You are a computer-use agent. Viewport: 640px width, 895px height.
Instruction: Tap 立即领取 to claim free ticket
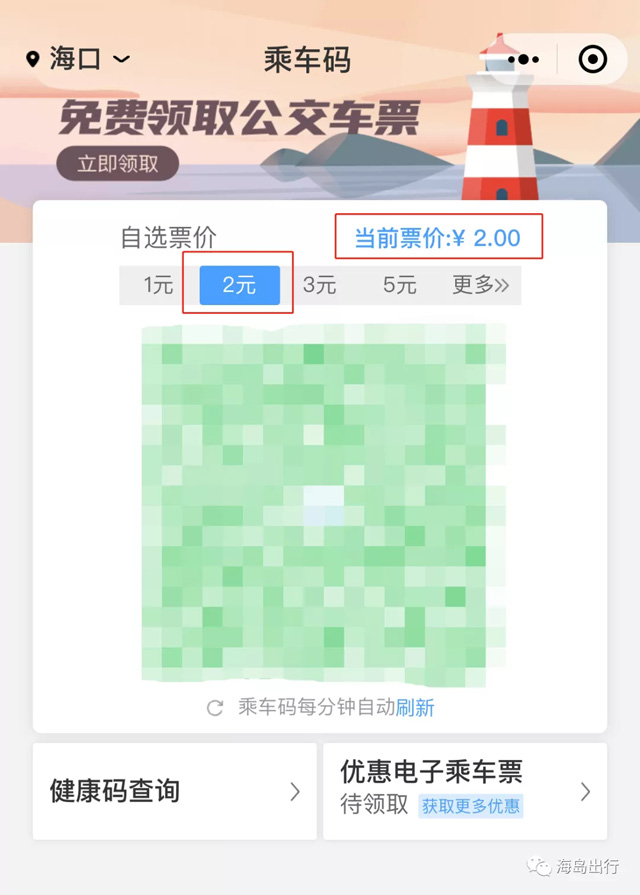pos(118,164)
